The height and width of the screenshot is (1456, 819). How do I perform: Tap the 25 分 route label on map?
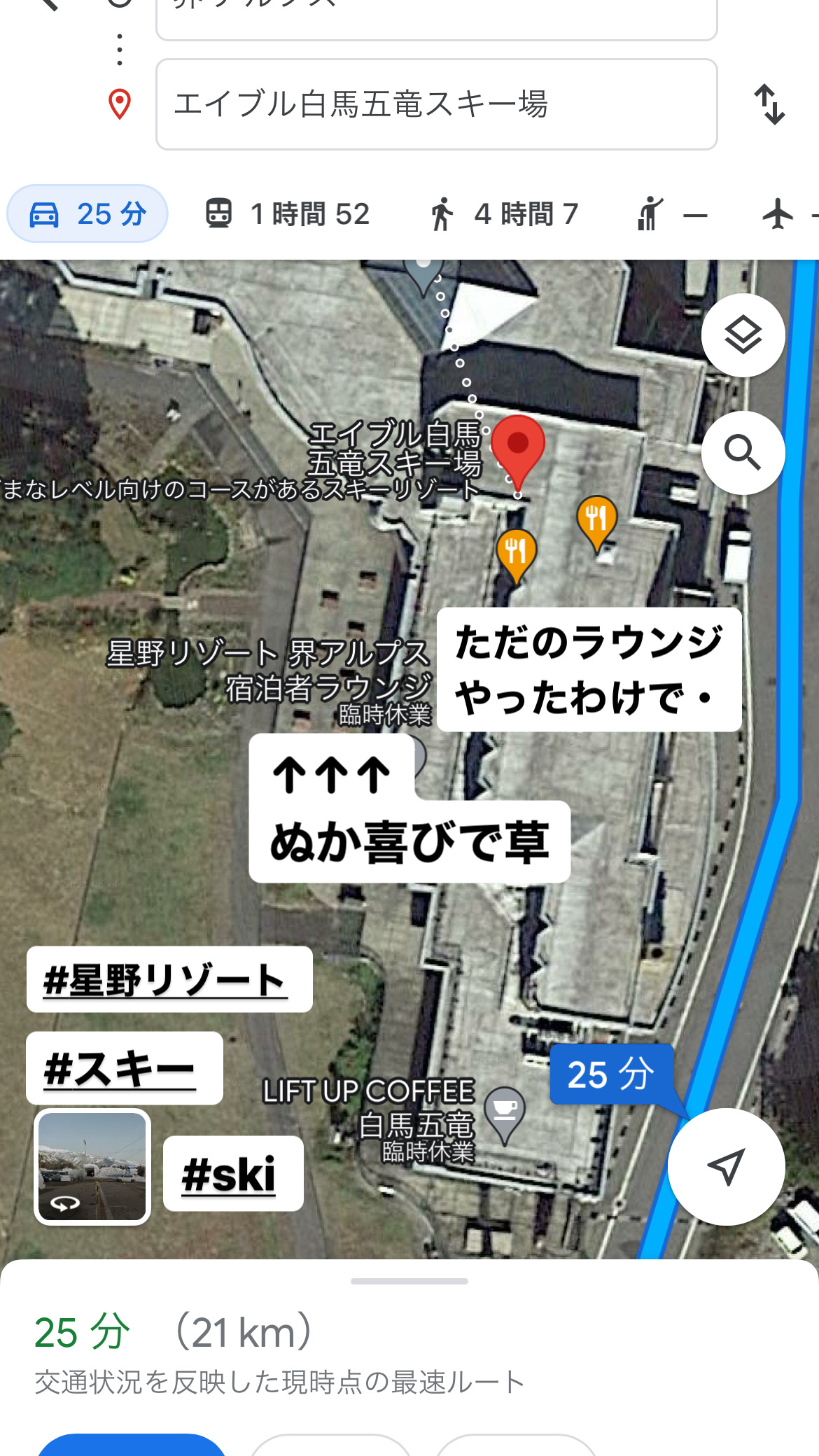click(x=611, y=1074)
